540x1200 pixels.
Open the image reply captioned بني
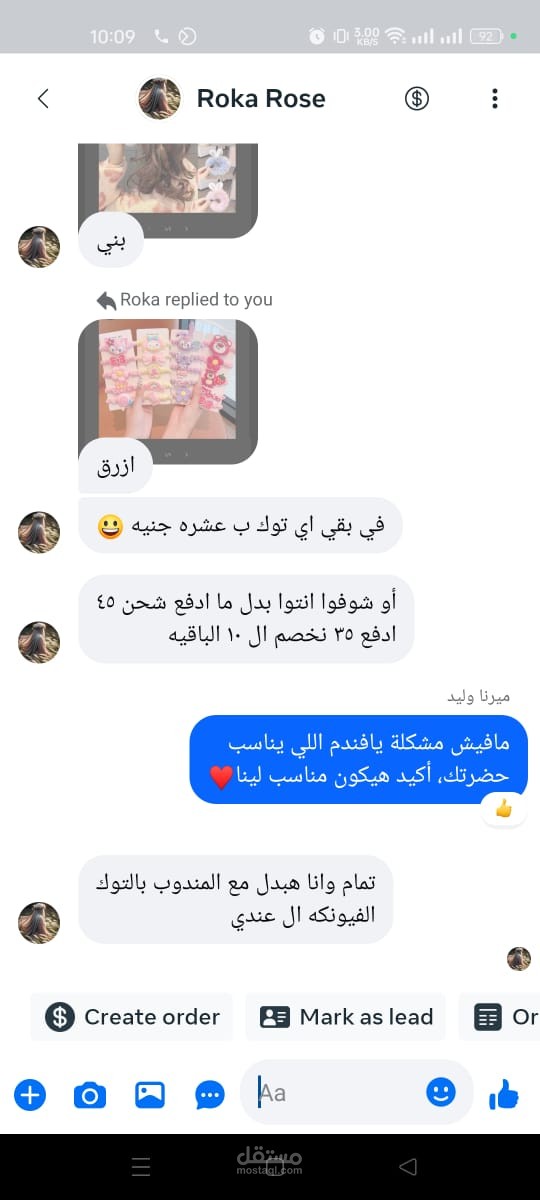pos(168,190)
